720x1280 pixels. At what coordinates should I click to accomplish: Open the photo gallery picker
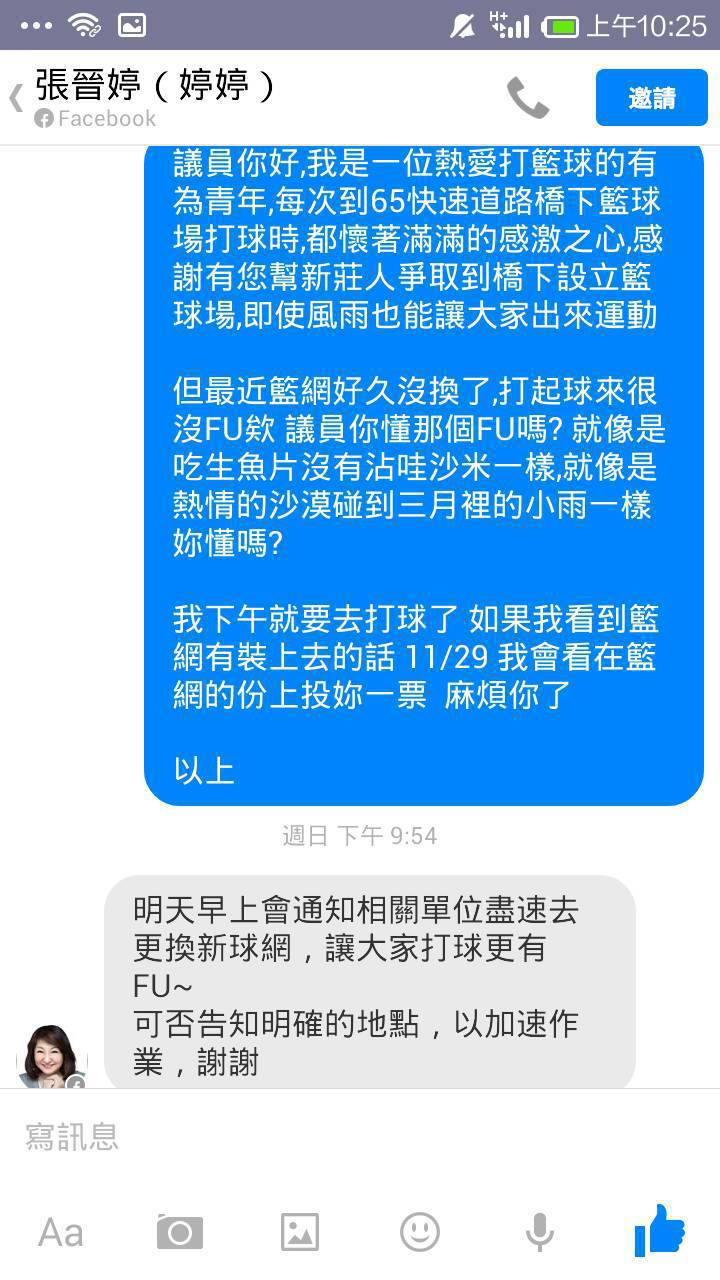[x=300, y=1232]
